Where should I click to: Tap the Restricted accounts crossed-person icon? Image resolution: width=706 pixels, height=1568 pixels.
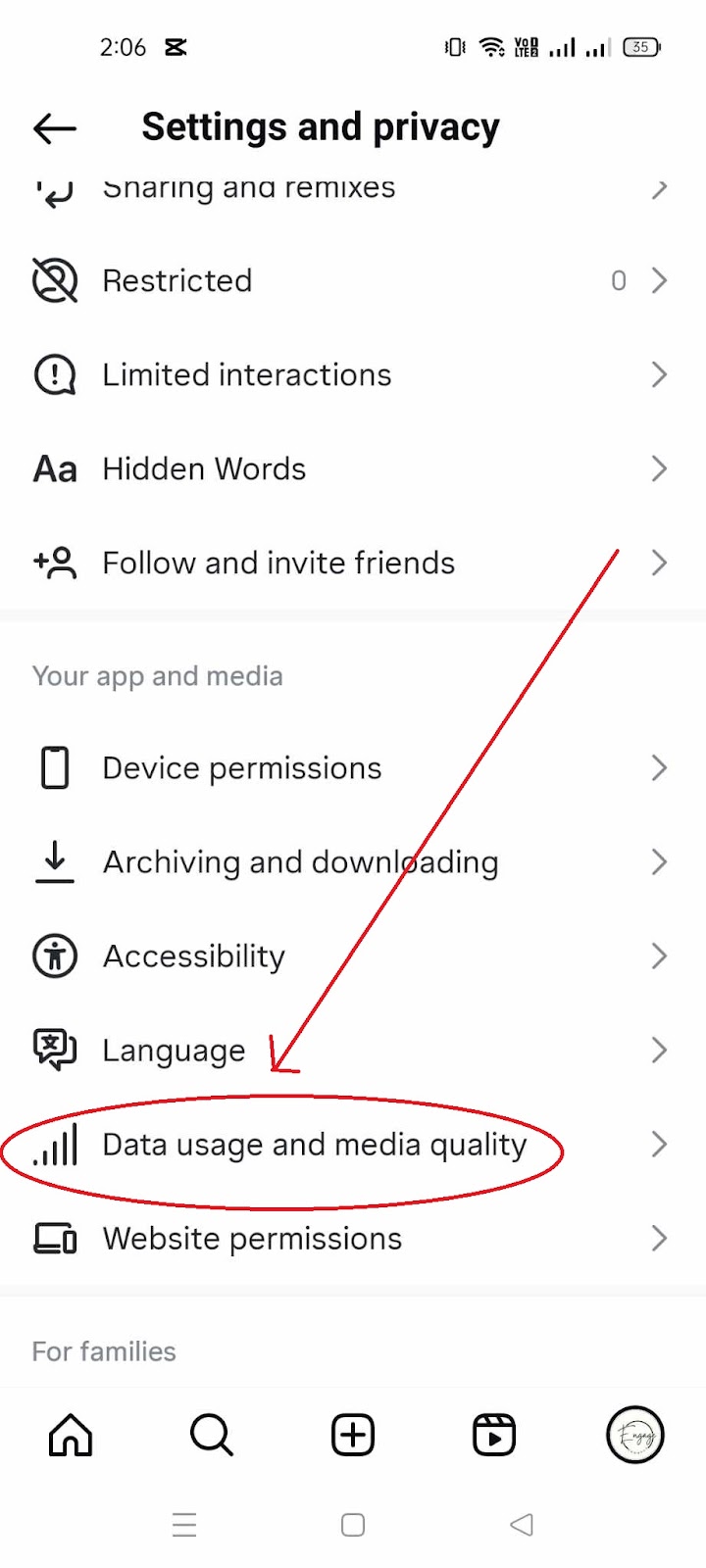(54, 280)
